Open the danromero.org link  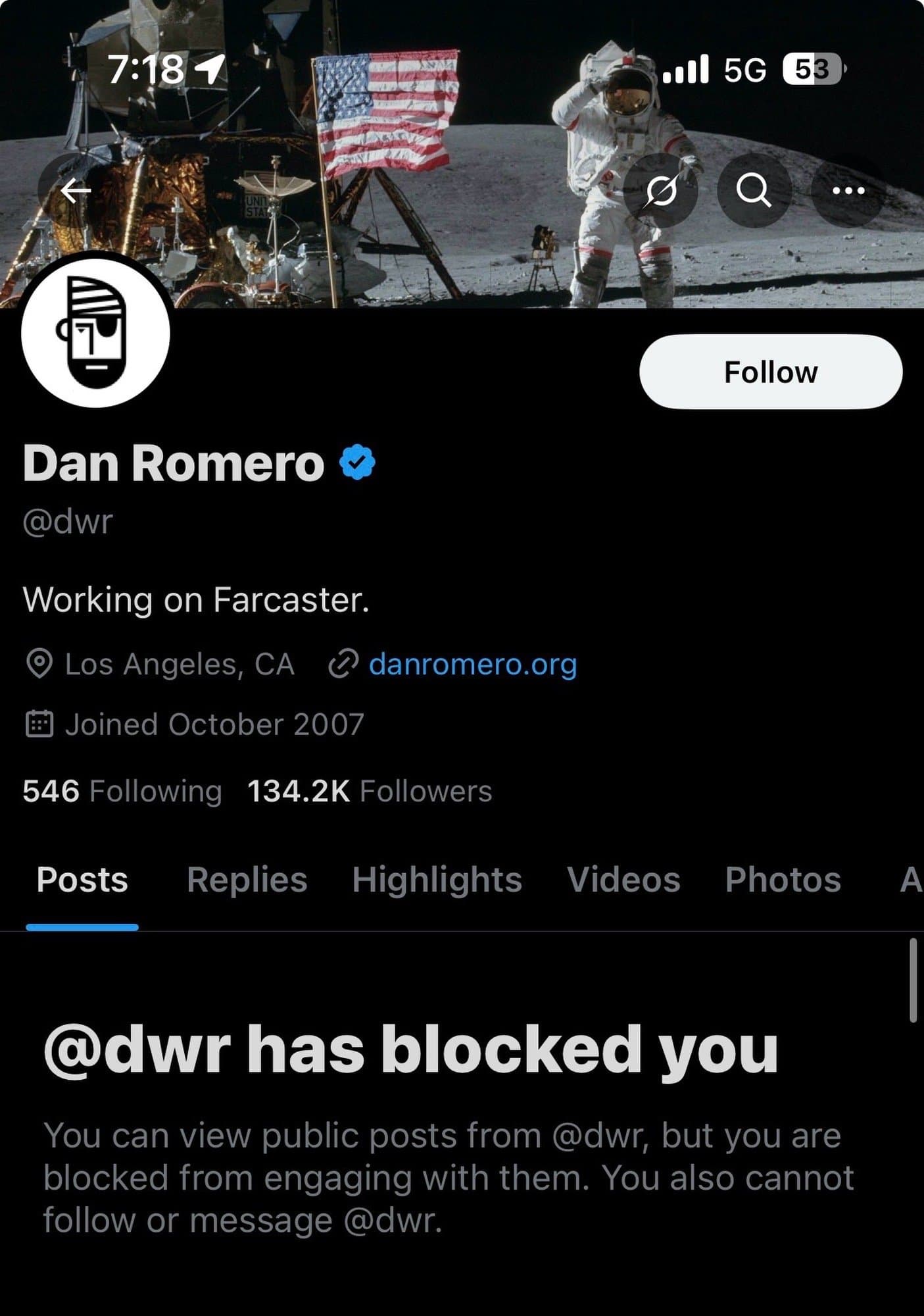coord(472,665)
